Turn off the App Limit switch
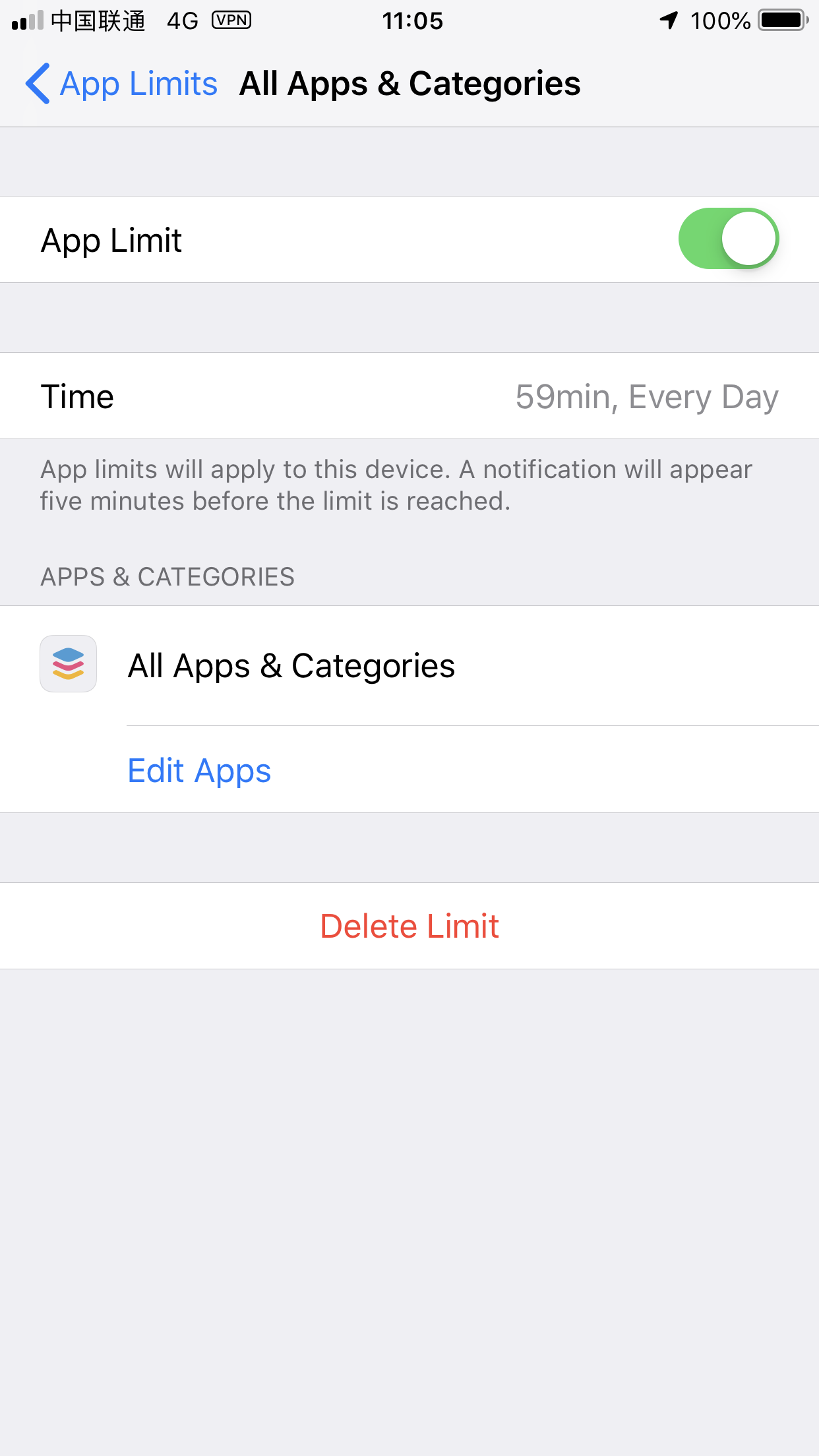This screenshot has height=1456, width=819. (728, 239)
